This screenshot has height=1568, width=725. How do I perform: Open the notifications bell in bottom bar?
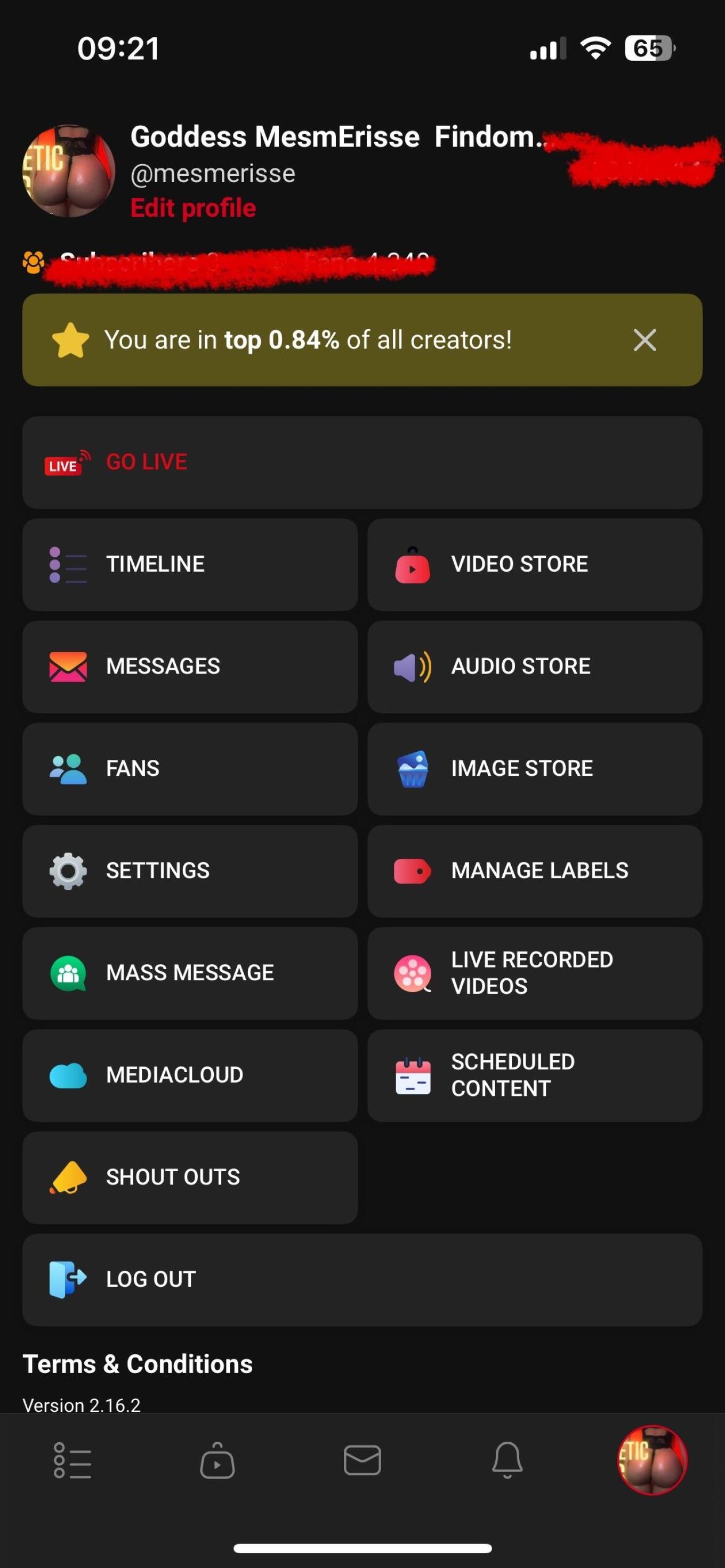click(507, 1460)
